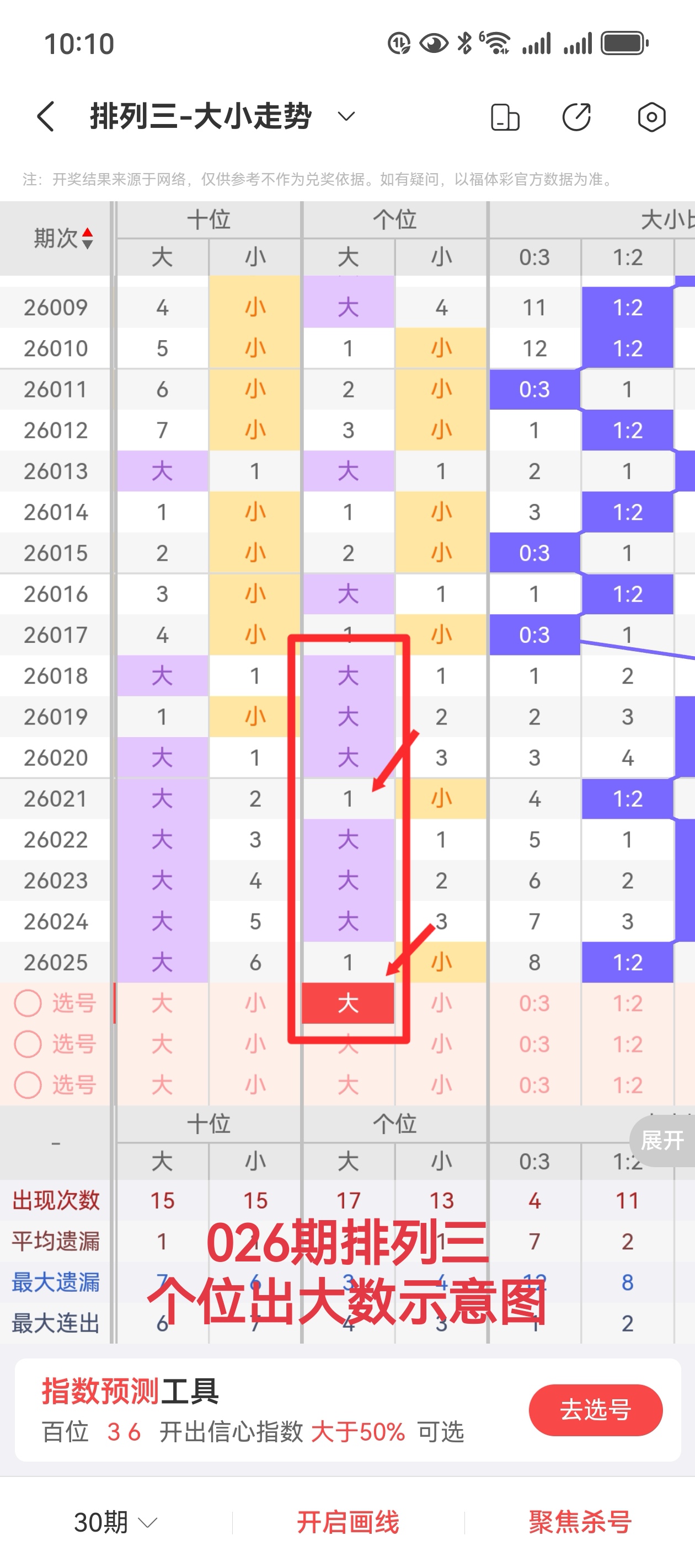This screenshot has height=1568, width=695.
Task: Tap 去选号 to start picking numbers
Action: click(595, 1410)
